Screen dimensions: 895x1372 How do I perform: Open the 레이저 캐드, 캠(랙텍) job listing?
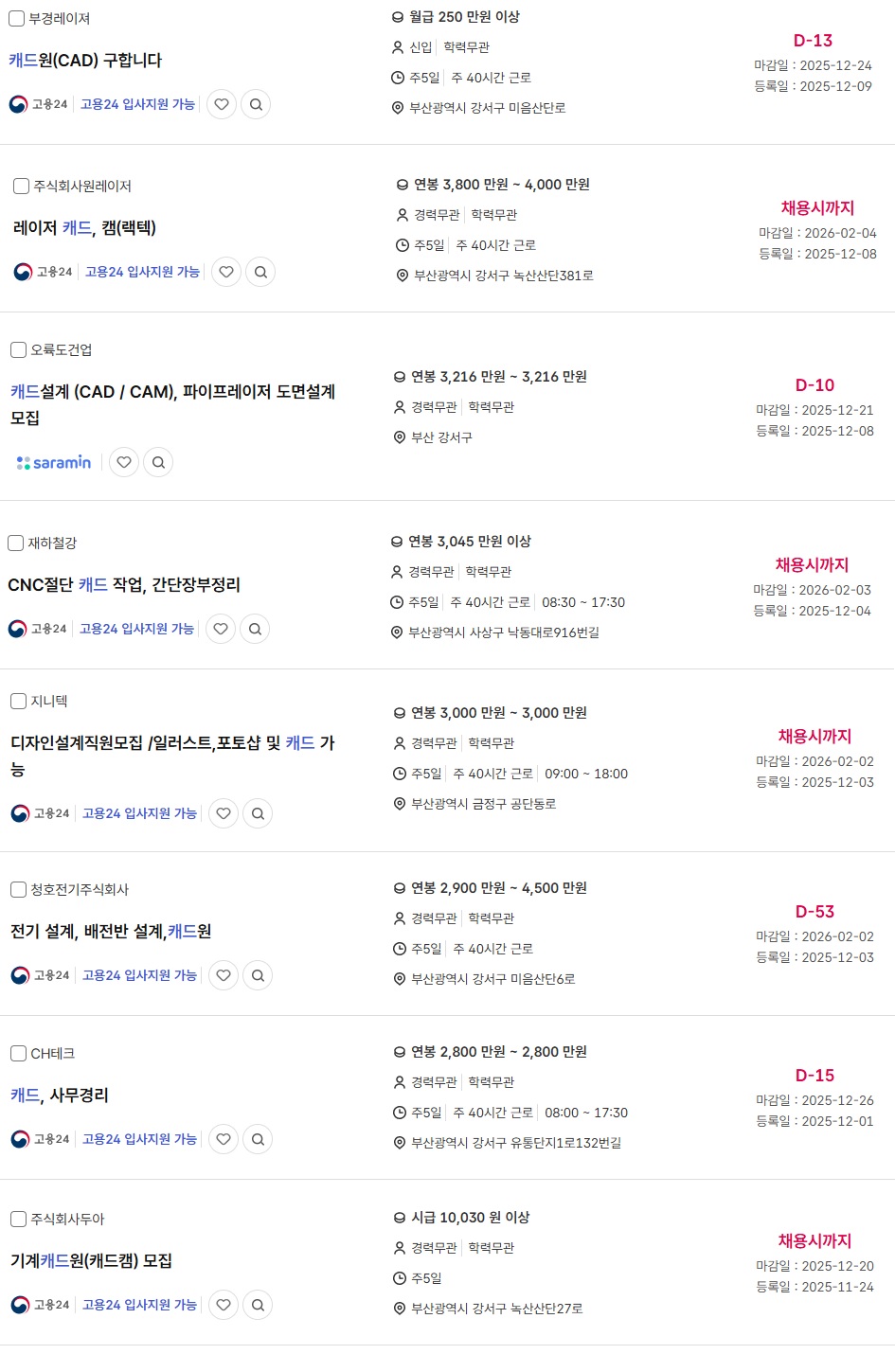[84, 228]
